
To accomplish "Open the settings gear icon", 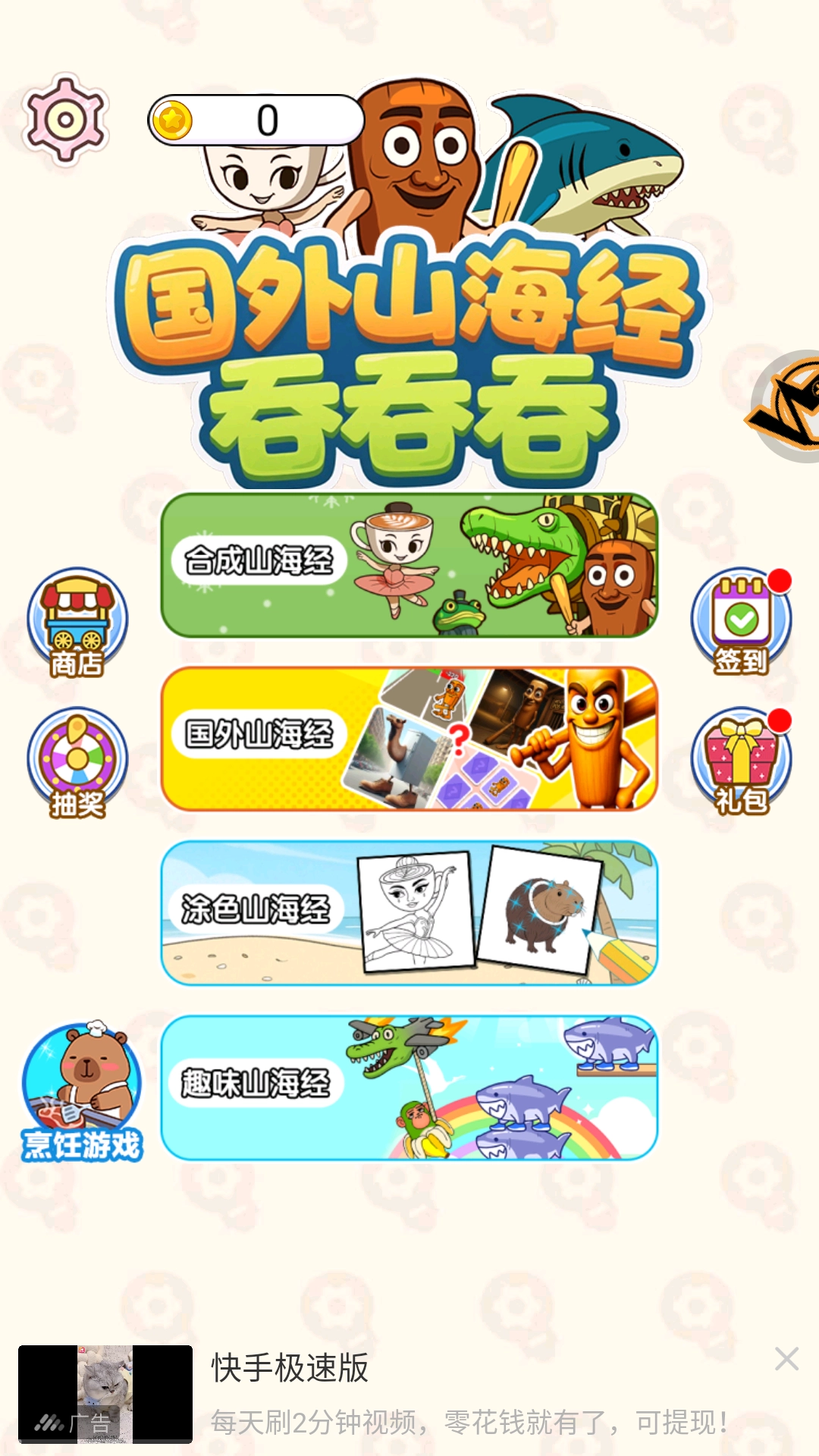I will click(66, 119).
